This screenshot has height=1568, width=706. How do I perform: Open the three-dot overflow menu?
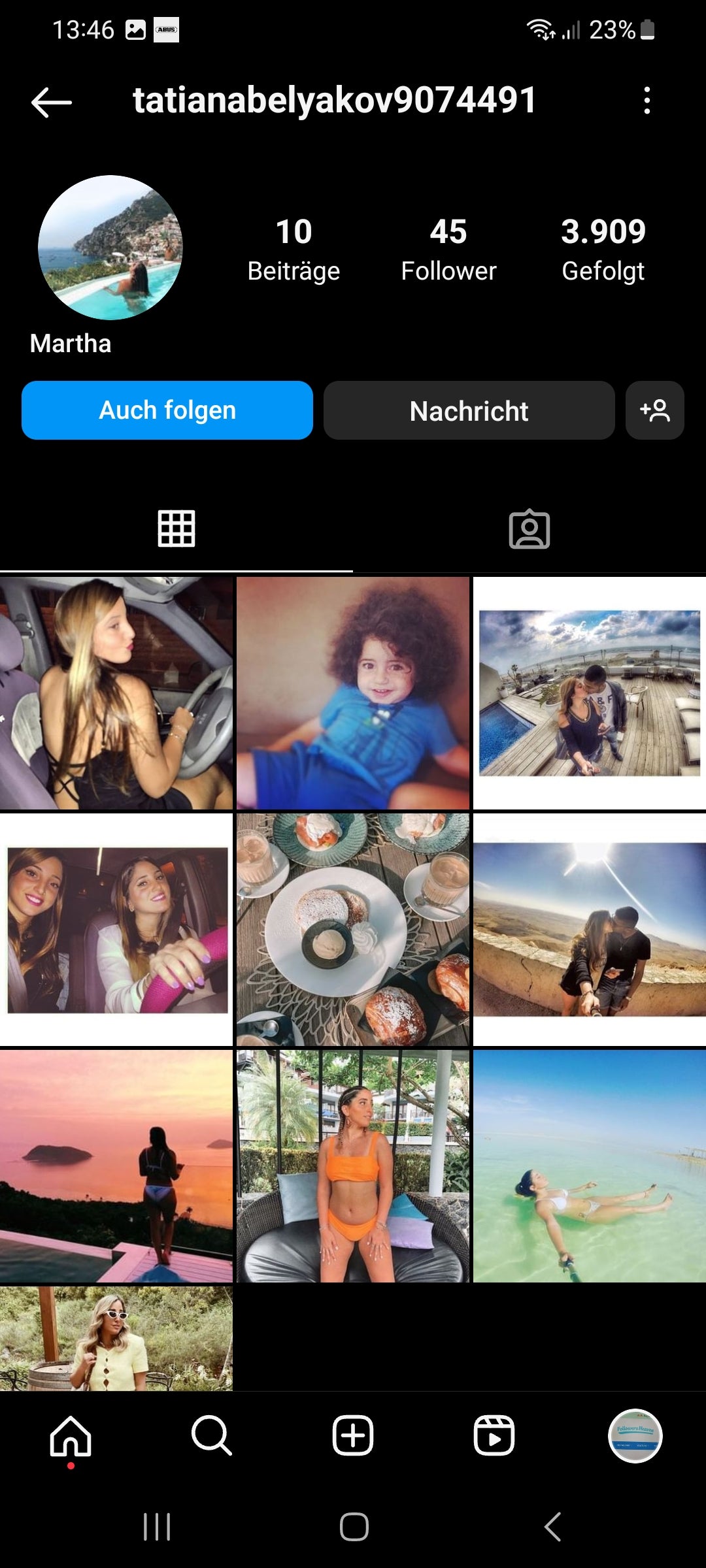(x=647, y=101)
